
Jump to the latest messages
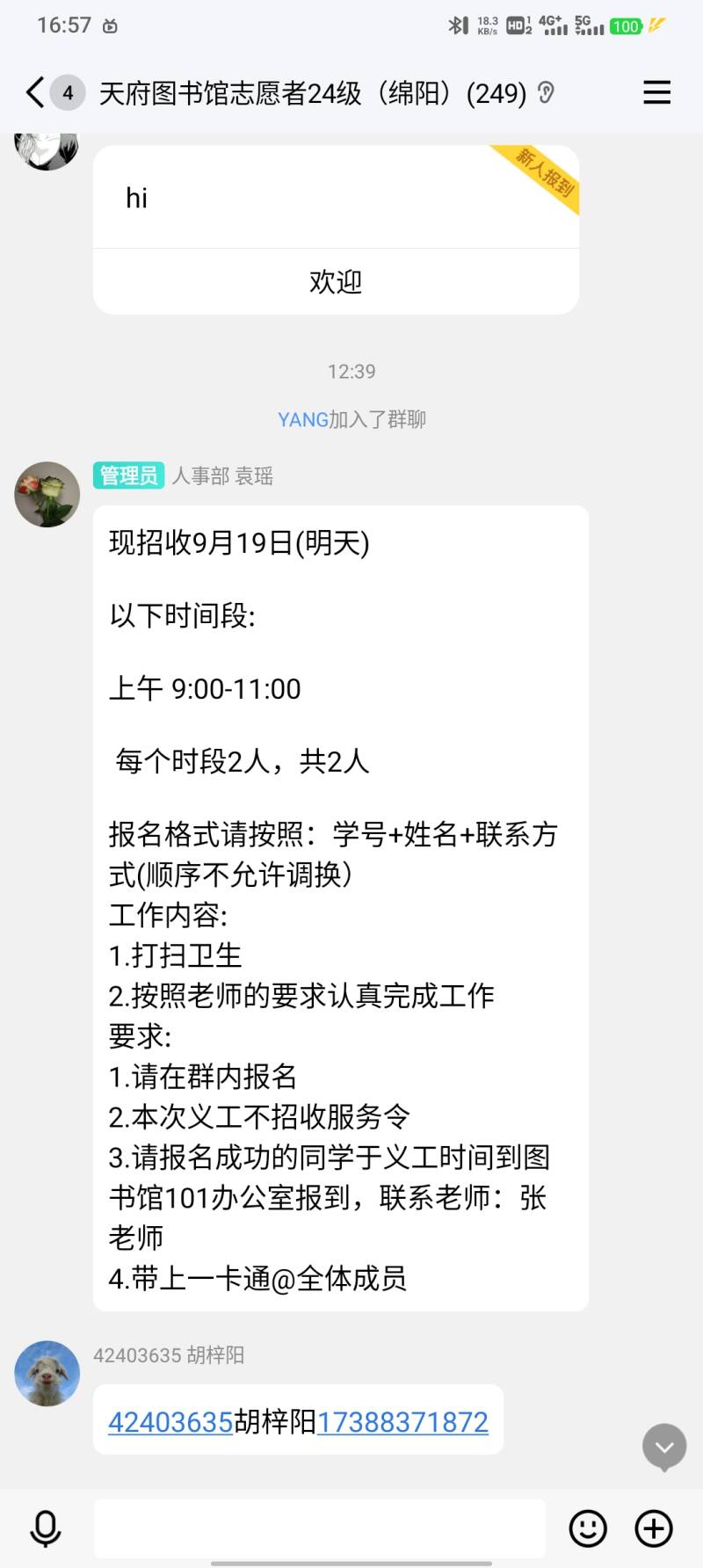pyautogui.click(x=664, y=1446)
